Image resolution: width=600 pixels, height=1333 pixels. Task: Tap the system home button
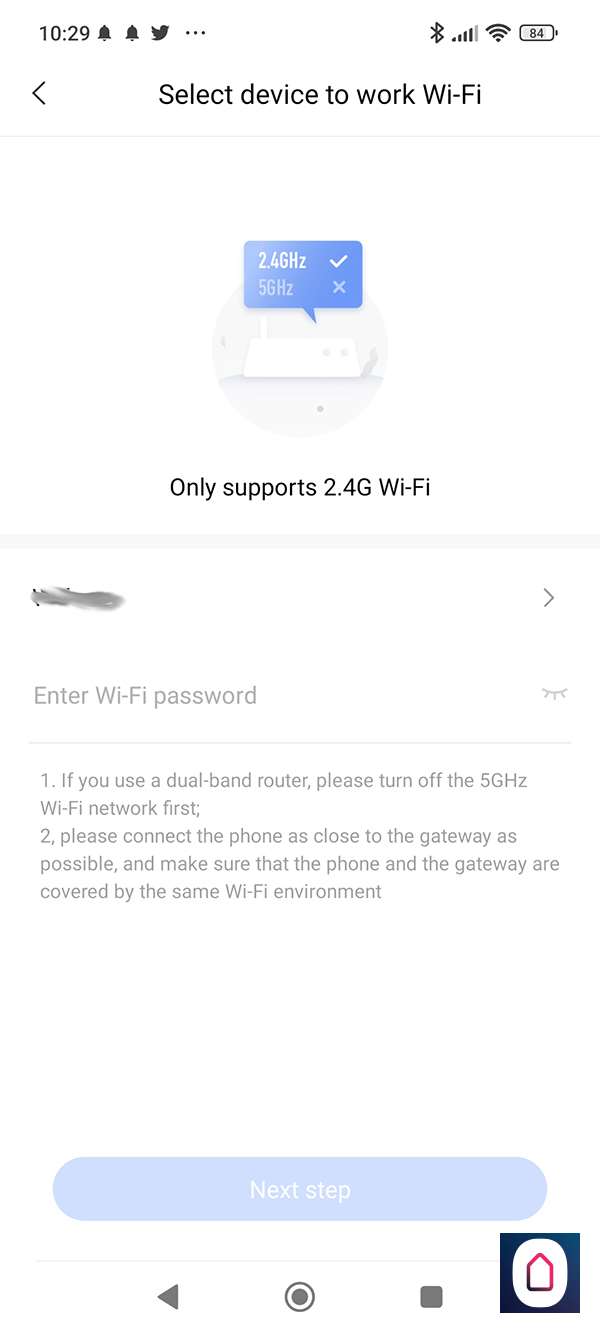[299, 1297]
